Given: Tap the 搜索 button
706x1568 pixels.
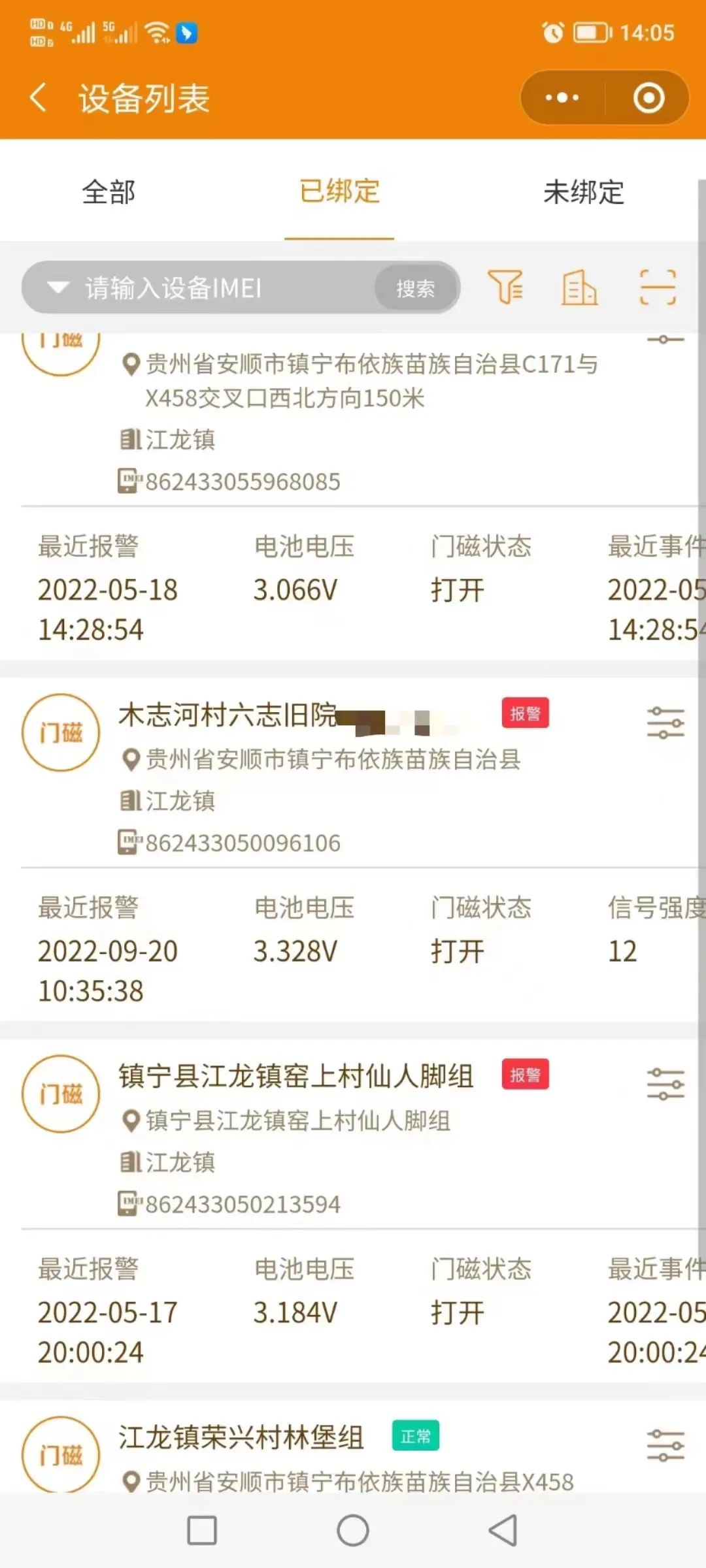Looking at the screenshot, I should coord(416,288).
